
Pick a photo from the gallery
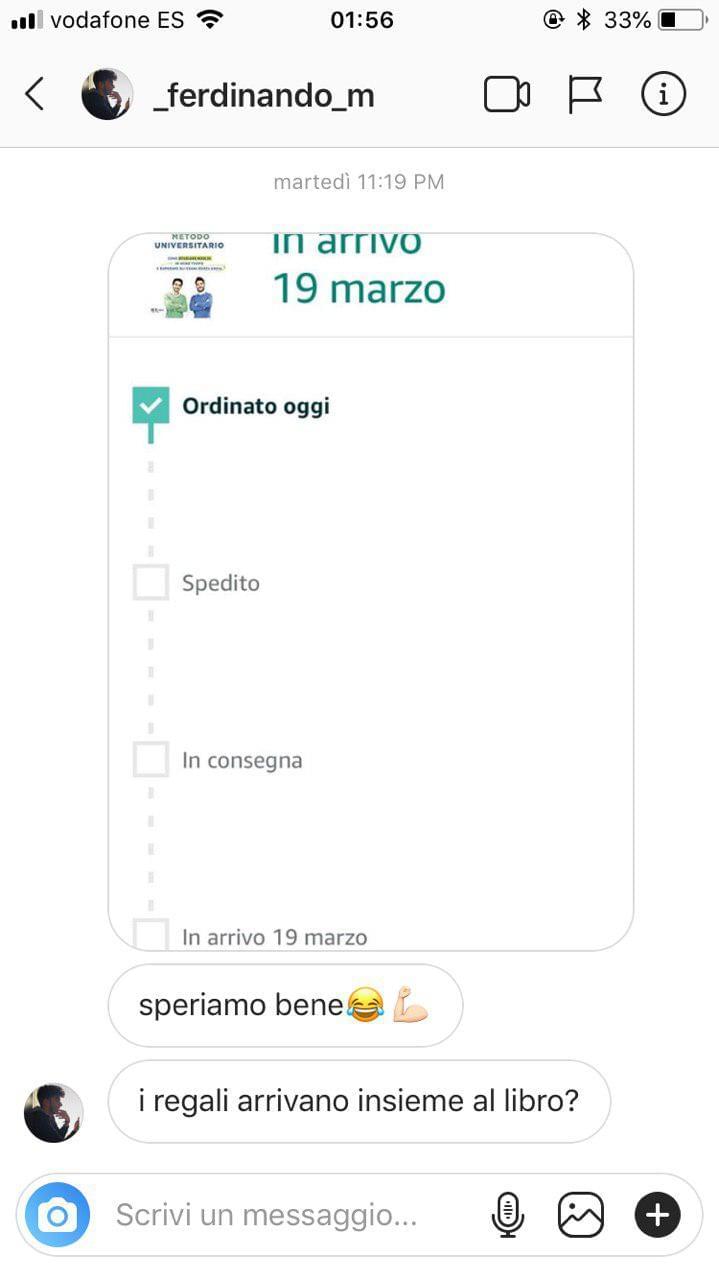581,1215
